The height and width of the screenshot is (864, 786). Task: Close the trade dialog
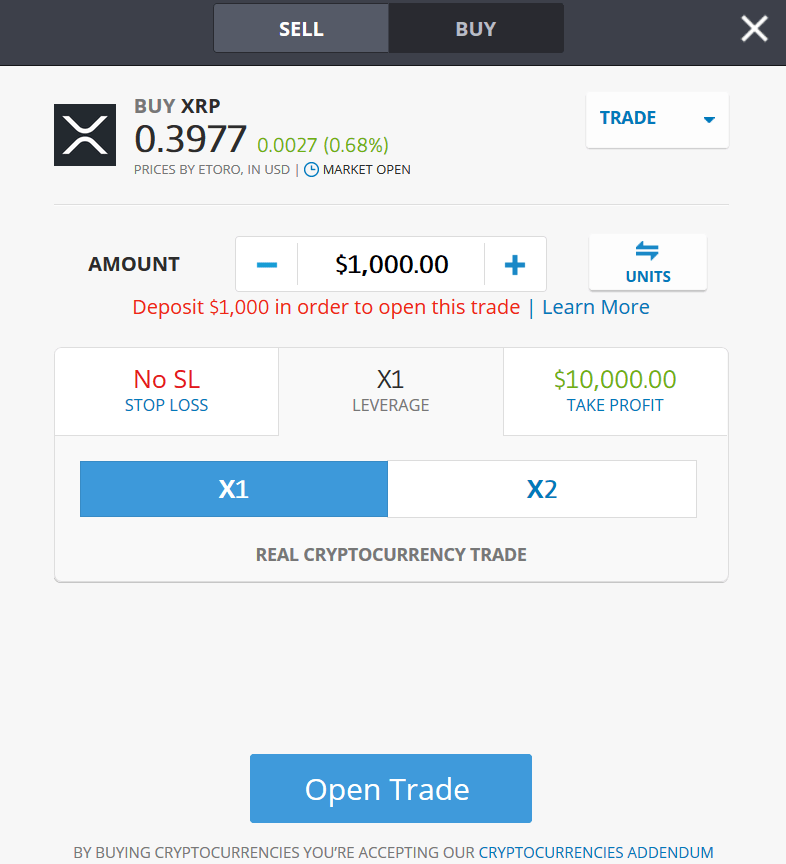(x=754, y=28)
